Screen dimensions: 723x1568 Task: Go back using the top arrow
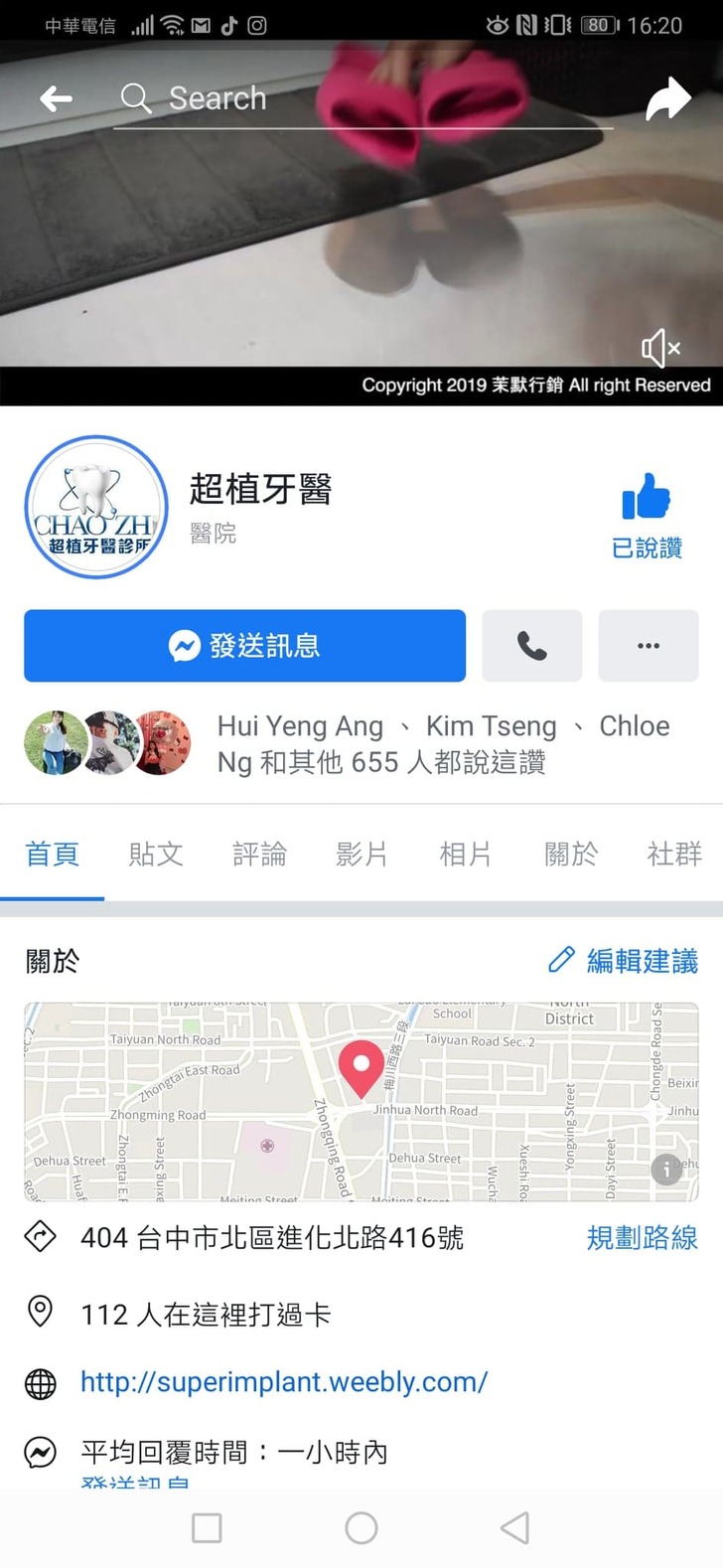click(x=56, y=98)
